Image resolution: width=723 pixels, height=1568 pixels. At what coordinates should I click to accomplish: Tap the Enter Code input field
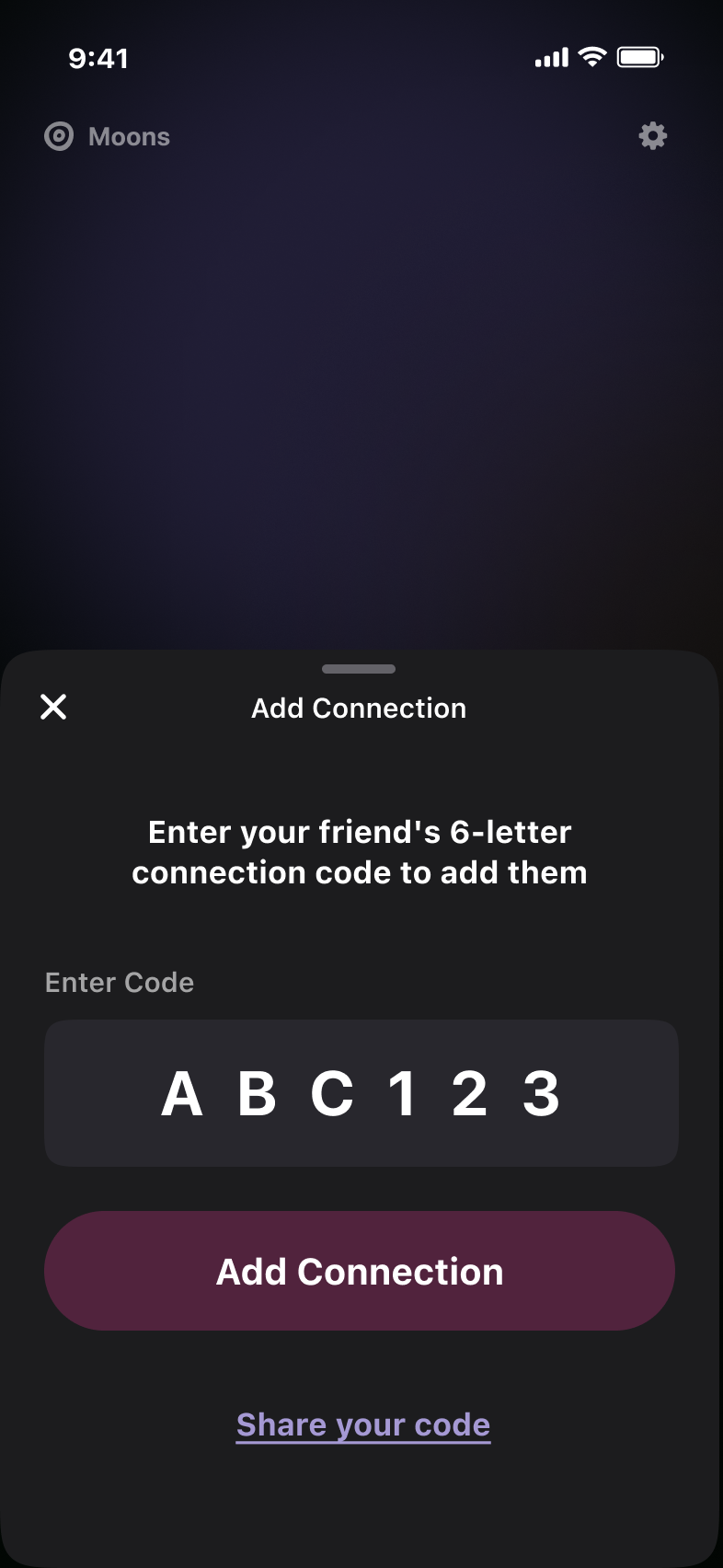point(361,1093)
